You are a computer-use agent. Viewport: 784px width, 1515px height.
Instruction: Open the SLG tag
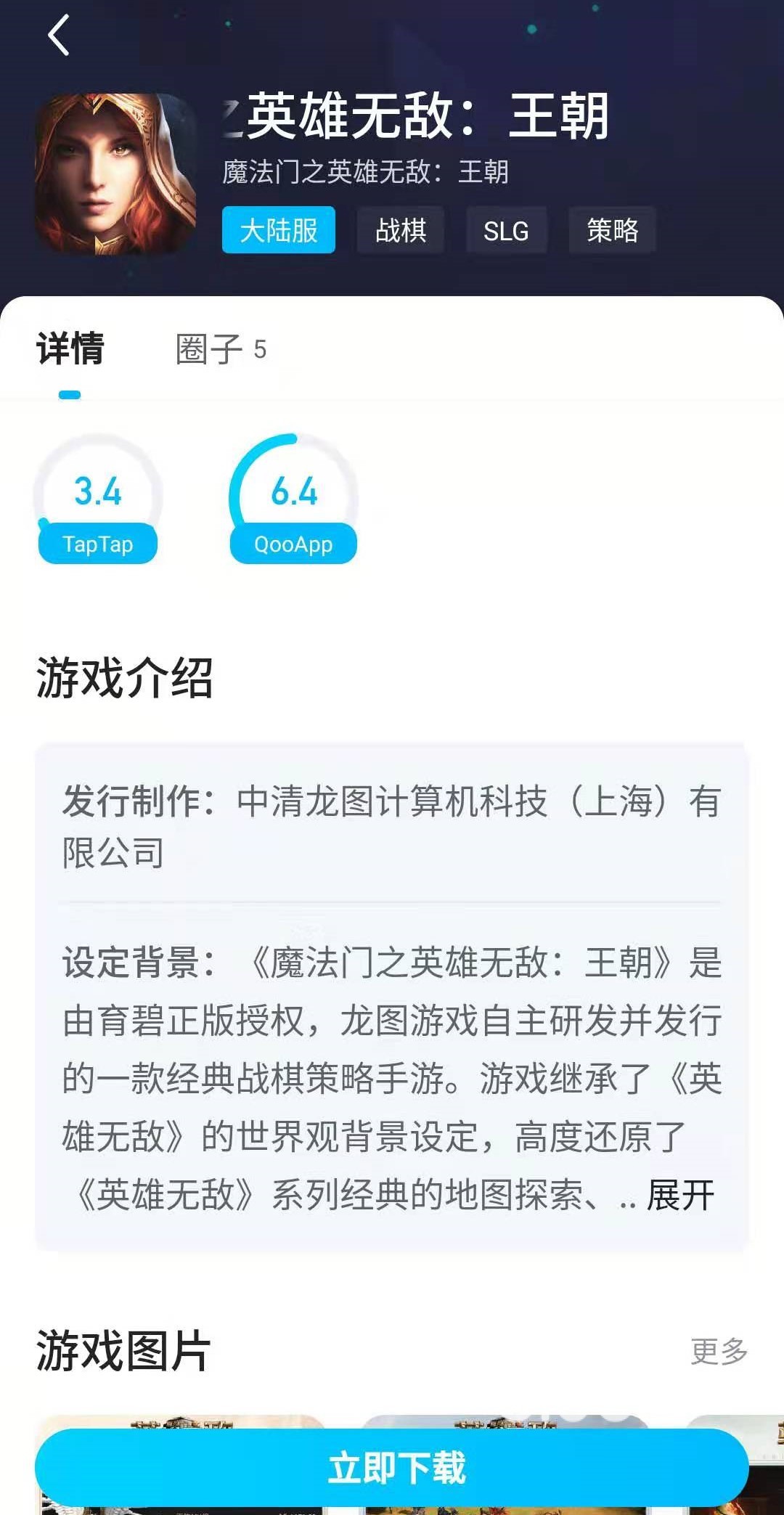click(x=506, y=230)
